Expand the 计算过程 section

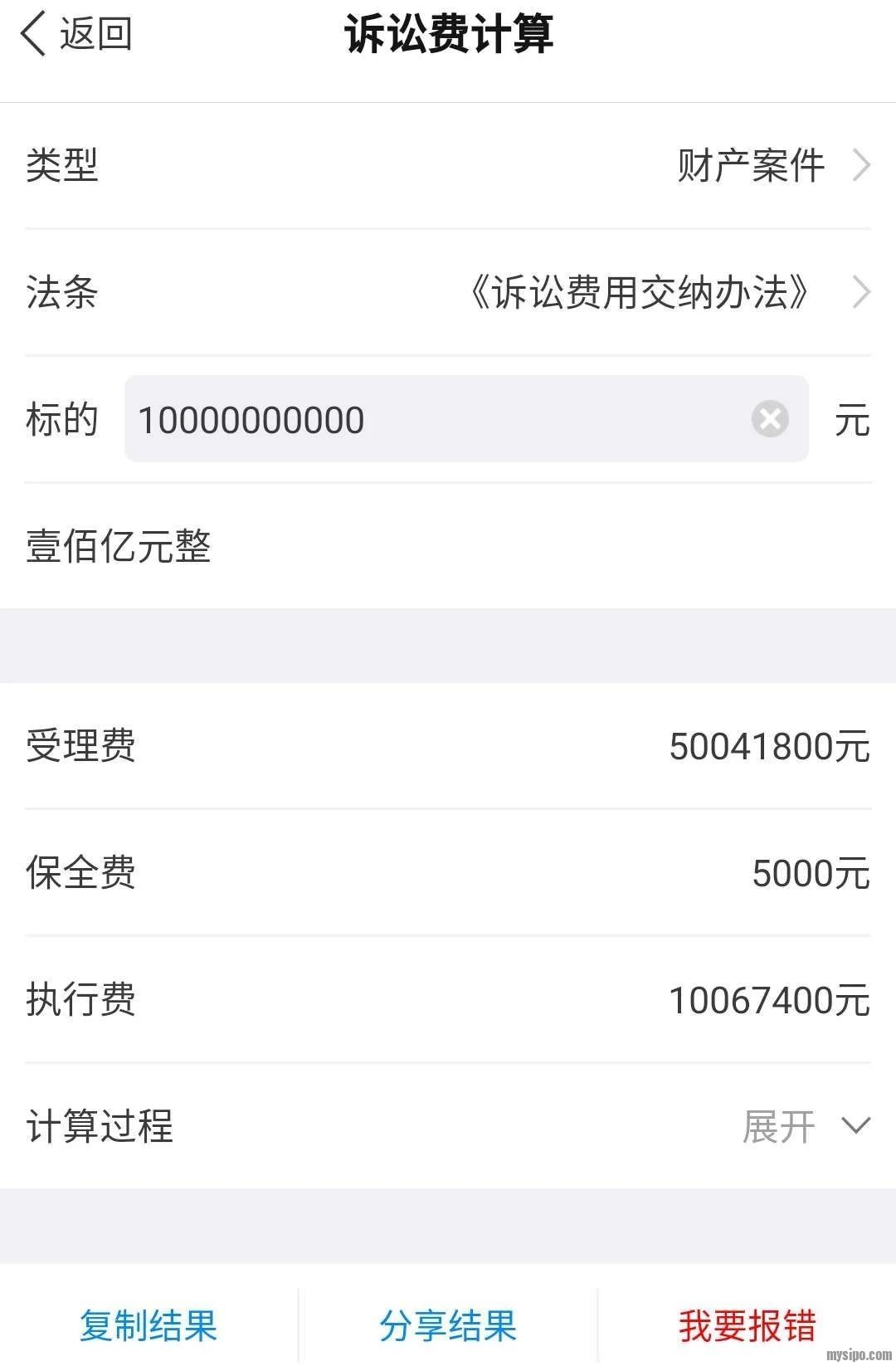click(805, 1126)
